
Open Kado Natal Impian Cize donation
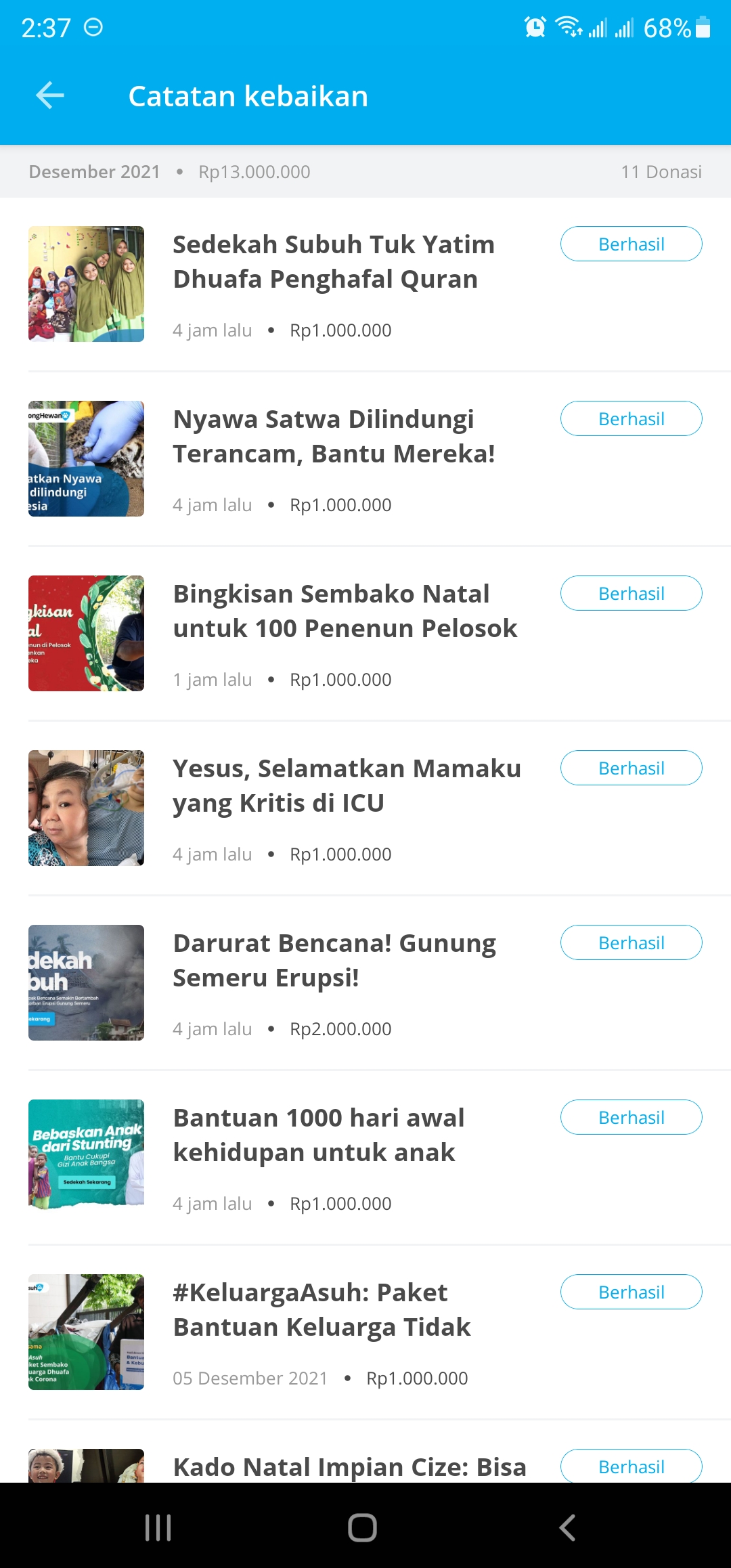click(x=349, y=1466)
